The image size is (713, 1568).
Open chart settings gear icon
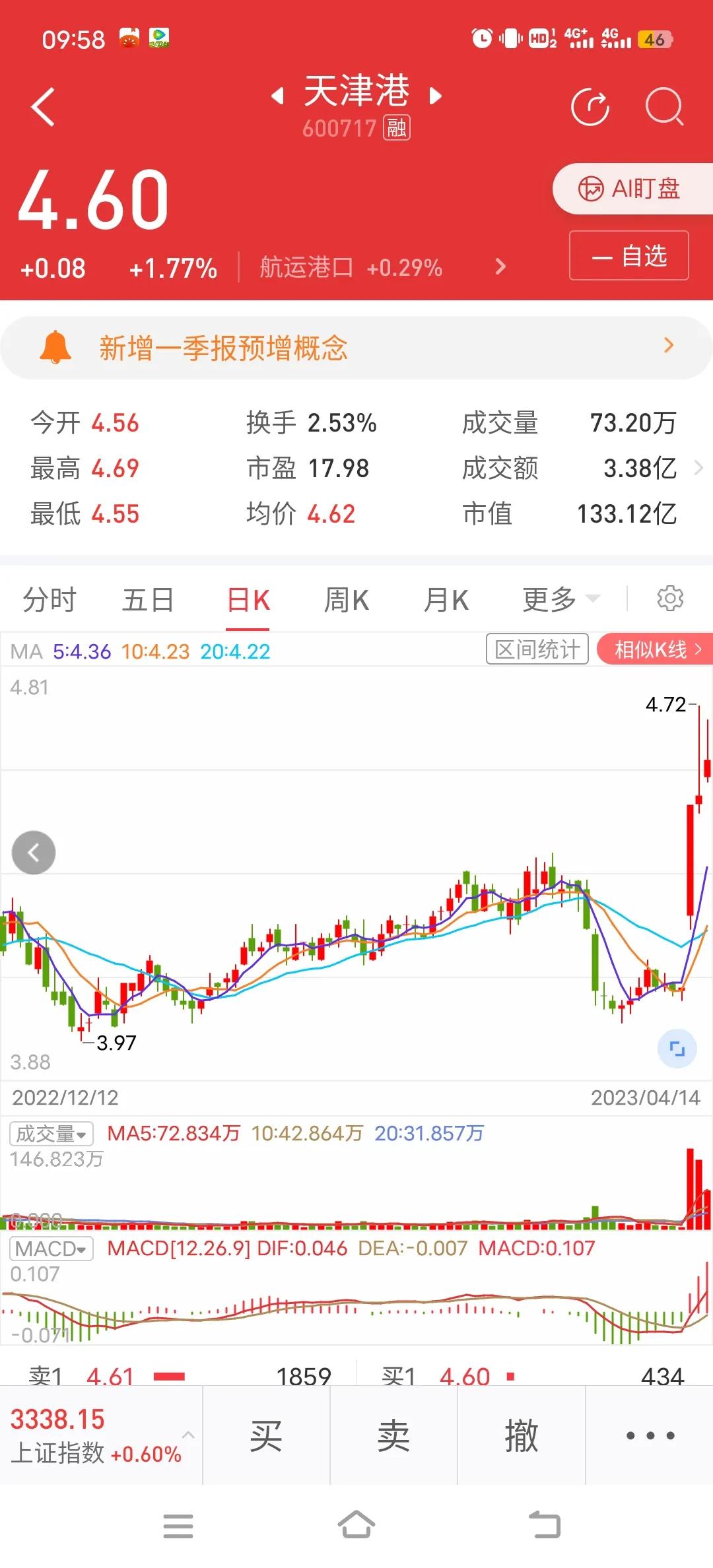[671, 599]
